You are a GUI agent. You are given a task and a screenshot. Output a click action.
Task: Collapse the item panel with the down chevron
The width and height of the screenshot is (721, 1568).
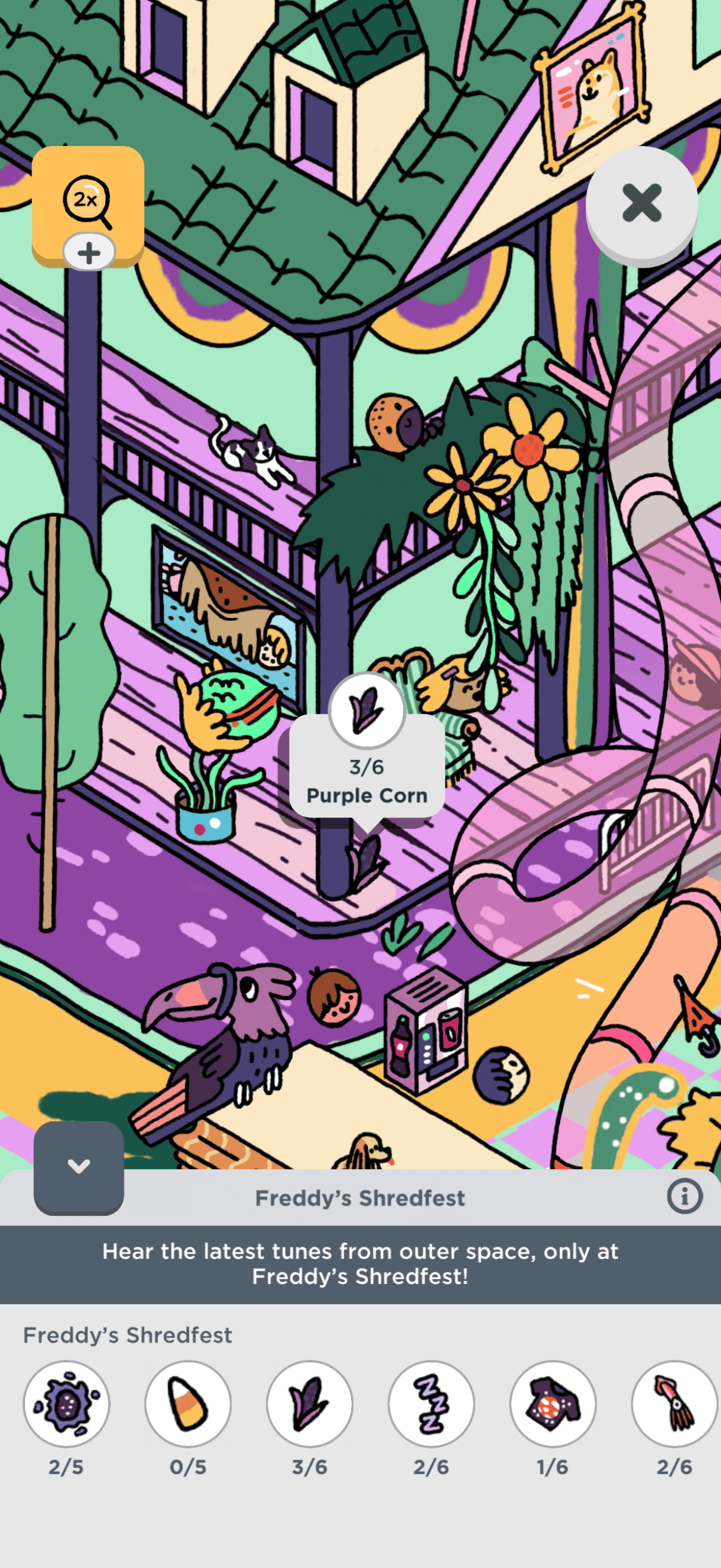(x=78, y=1166)
